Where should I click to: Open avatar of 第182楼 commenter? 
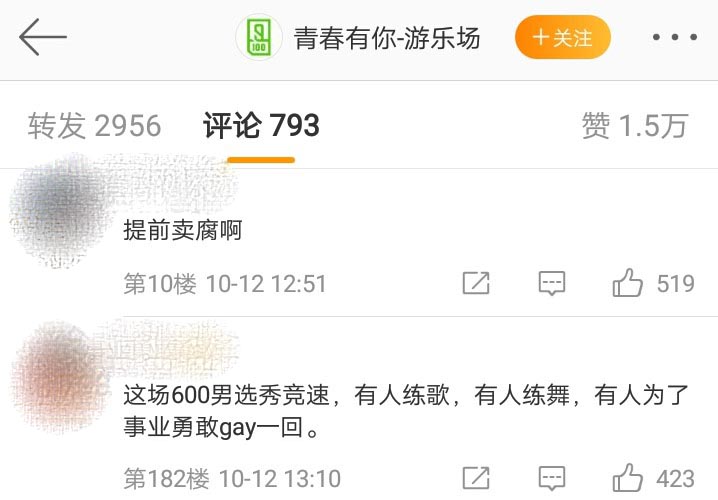point(60,375)
